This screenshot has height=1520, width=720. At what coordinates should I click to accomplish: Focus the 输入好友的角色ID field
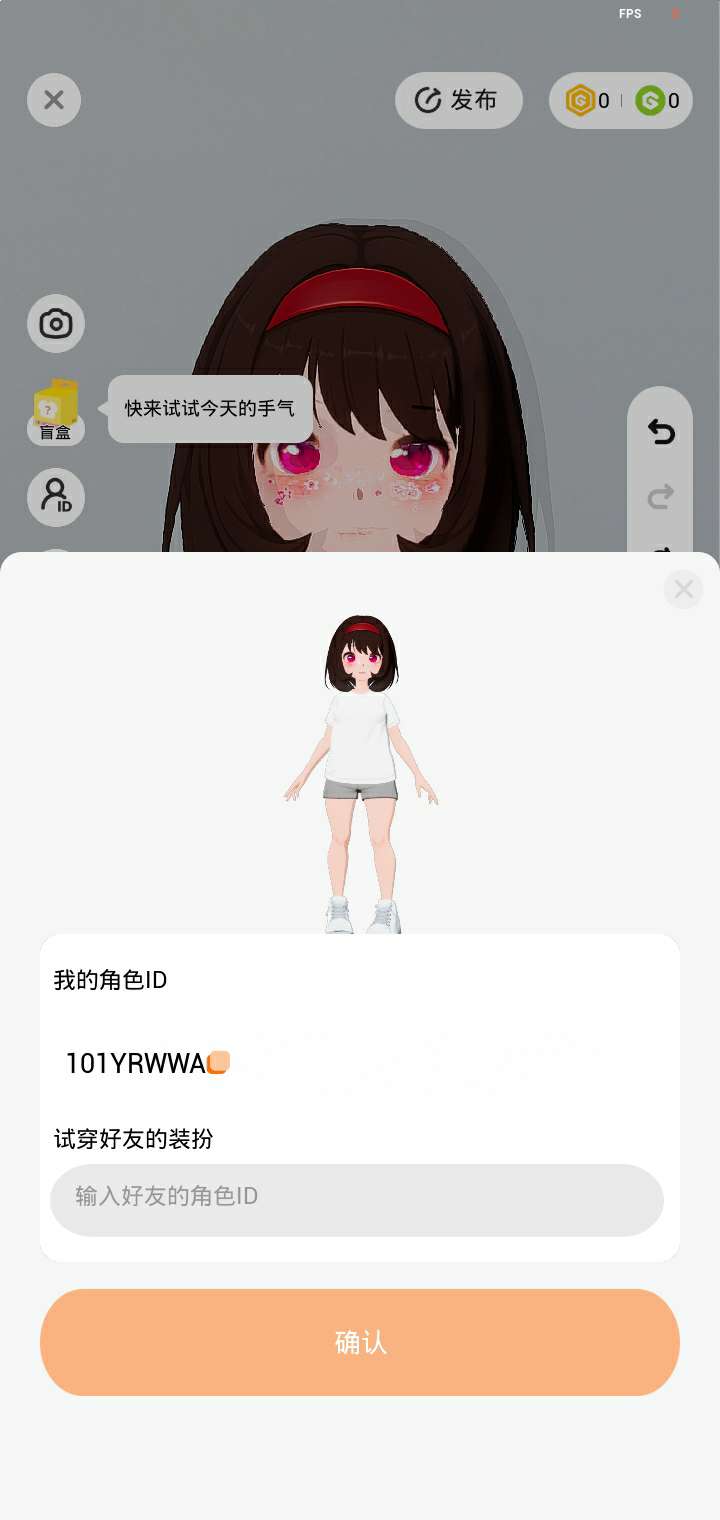click(x=357, y=1199)
